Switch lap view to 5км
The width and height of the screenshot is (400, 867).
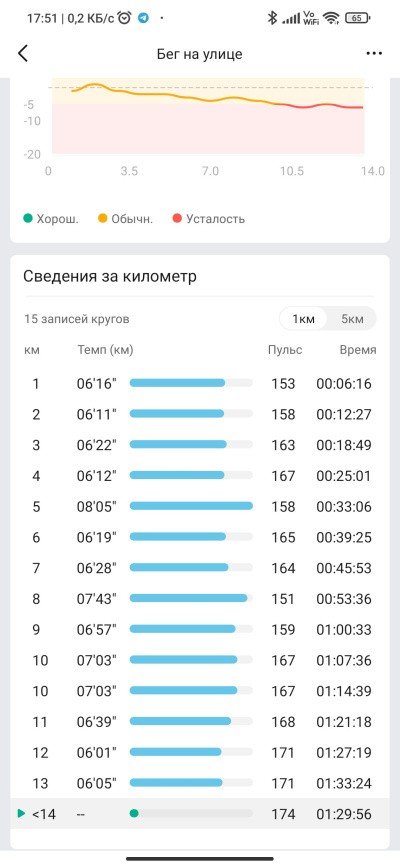click(352, 319)
